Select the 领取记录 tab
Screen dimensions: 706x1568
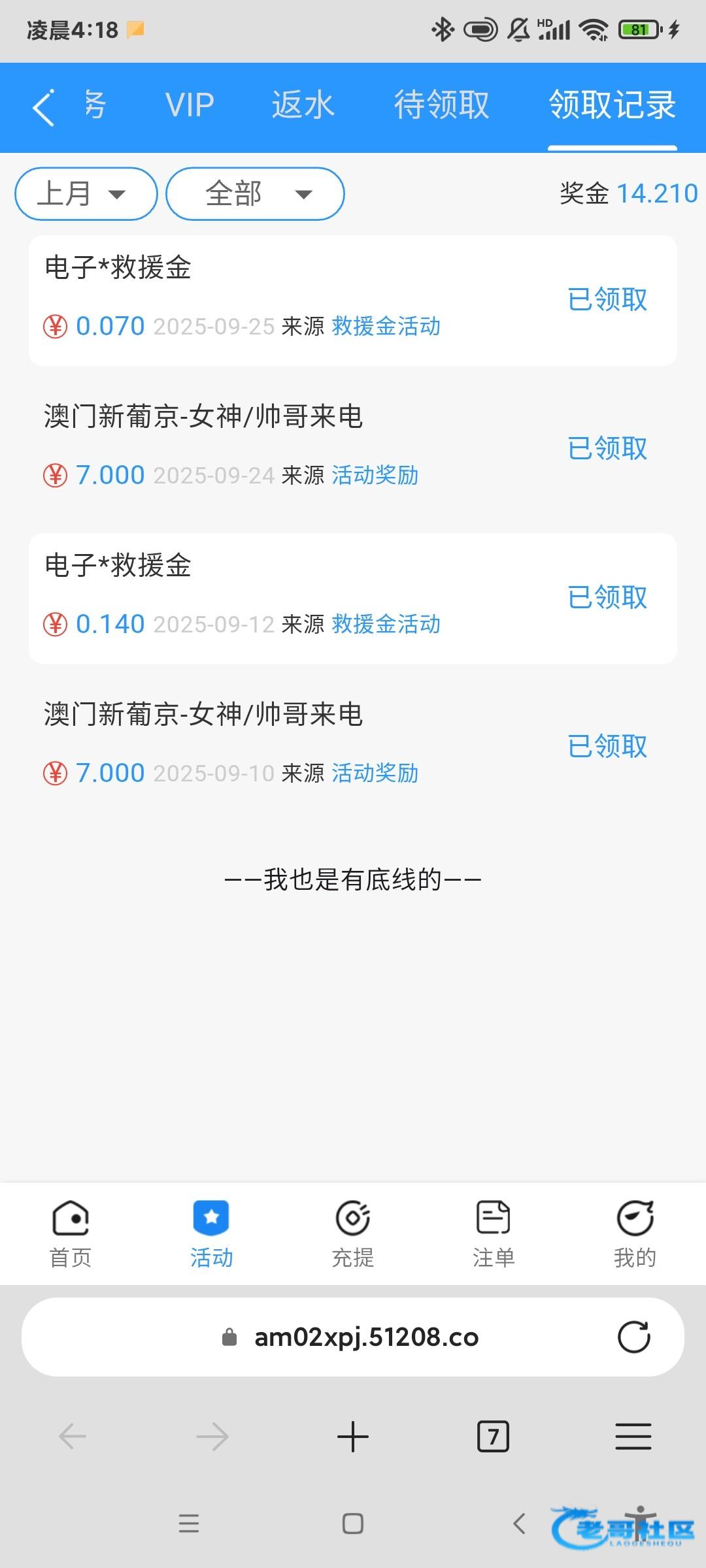612,105
